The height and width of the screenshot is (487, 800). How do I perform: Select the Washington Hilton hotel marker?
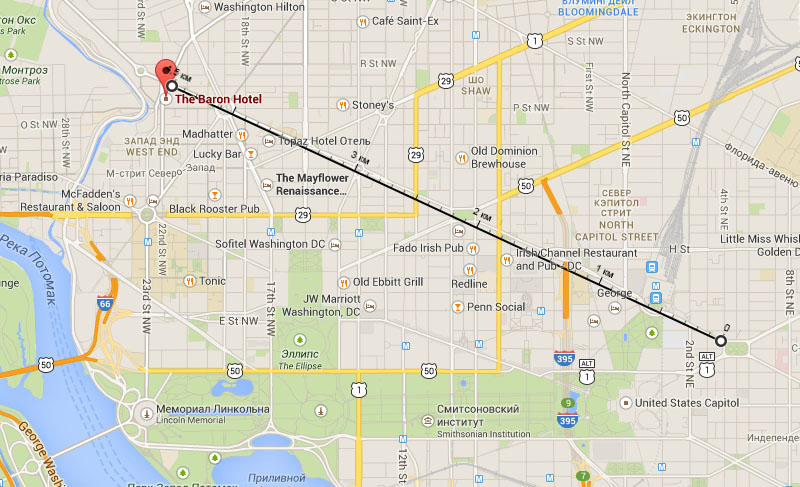[x=204, y=7]
